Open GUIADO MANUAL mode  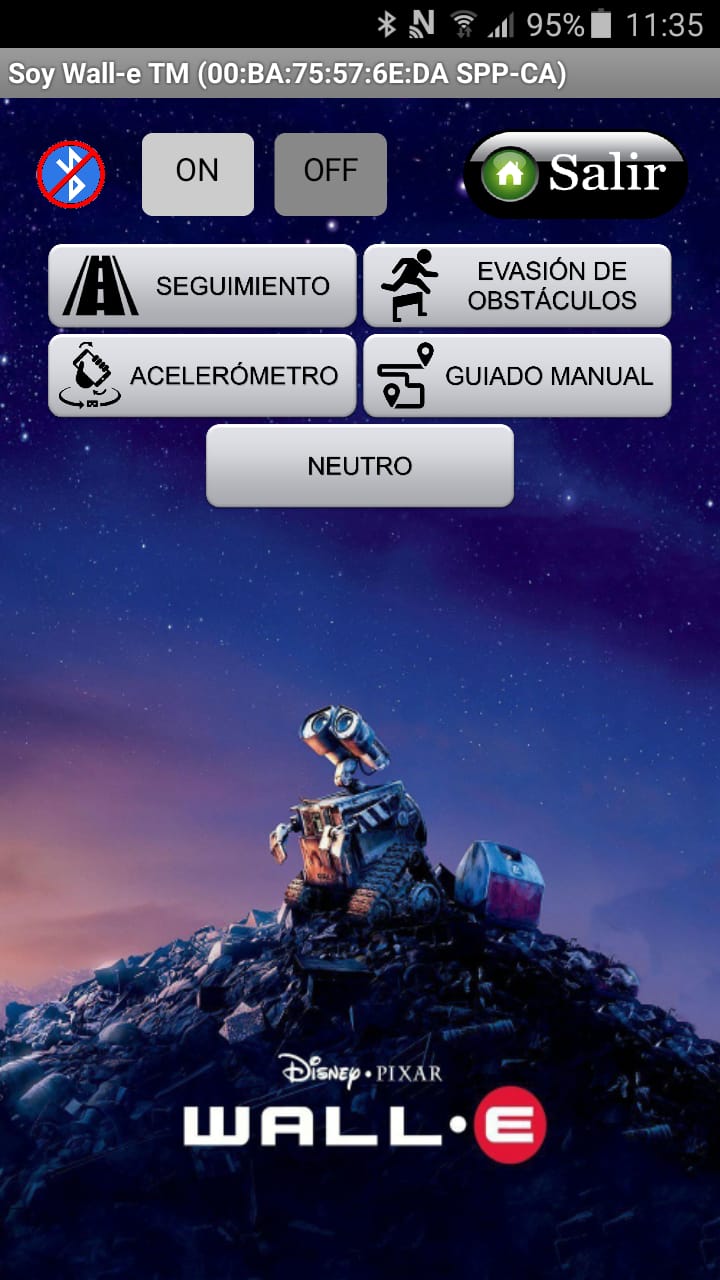517,376
